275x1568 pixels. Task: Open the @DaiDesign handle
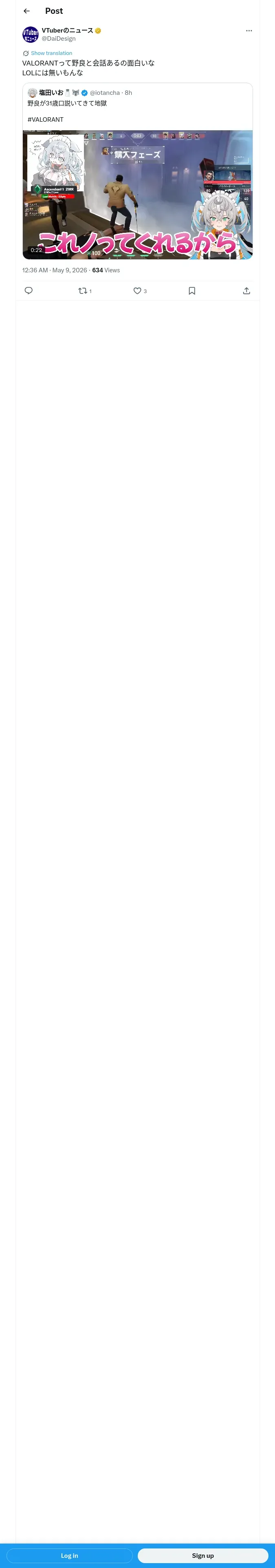pyautogui.click(x=59, y=39)
